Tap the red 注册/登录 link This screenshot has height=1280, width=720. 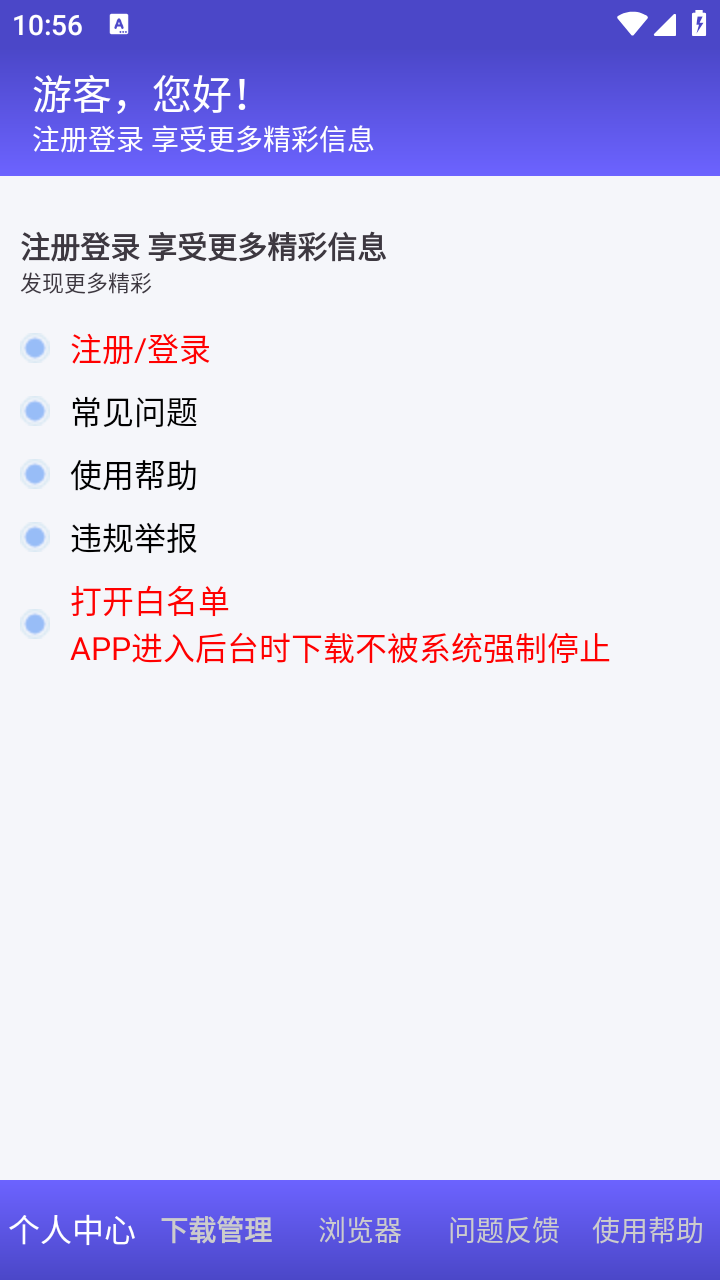pos(140,350)
